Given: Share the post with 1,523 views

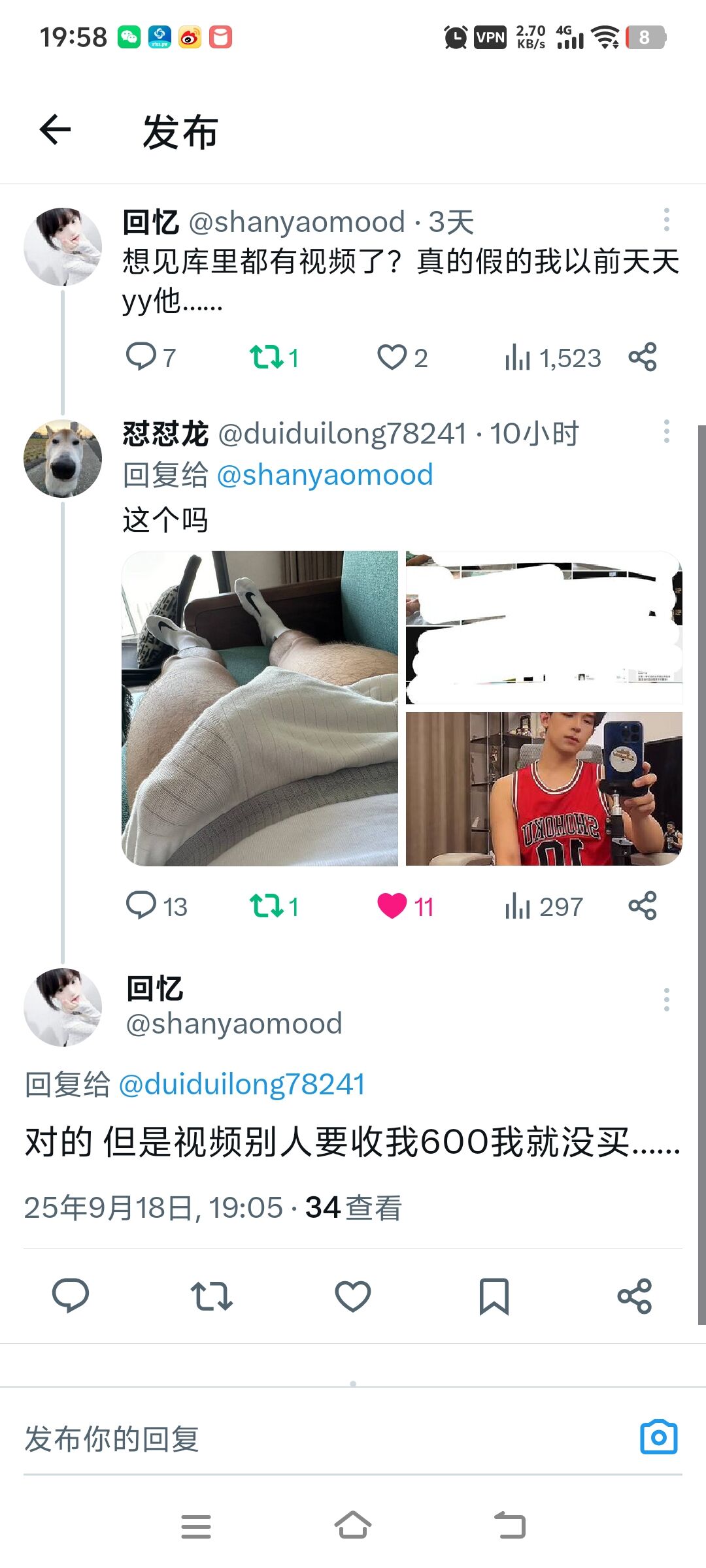Looking at the screenshot, I should point(642,357).
